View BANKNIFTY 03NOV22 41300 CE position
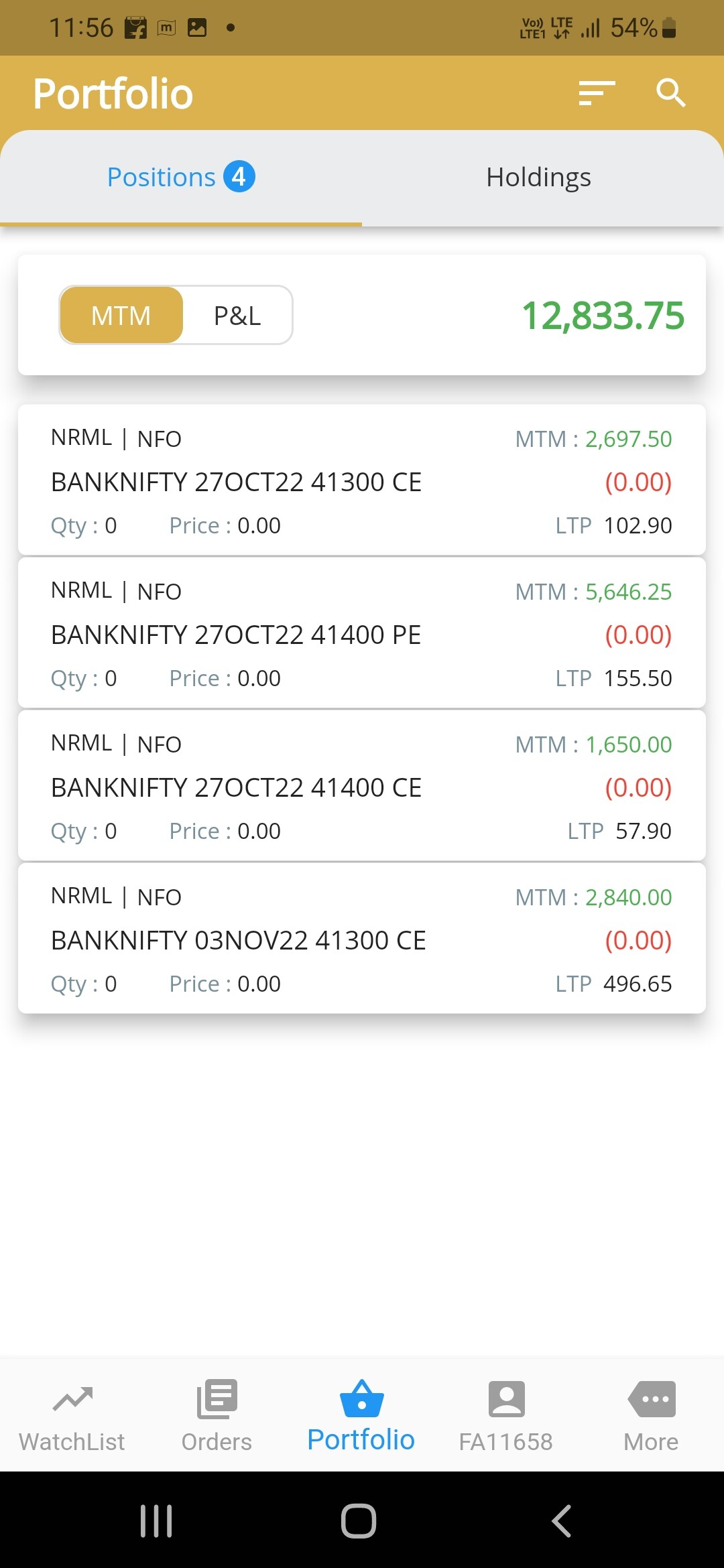724x1568 pixels. click(362, 939)
